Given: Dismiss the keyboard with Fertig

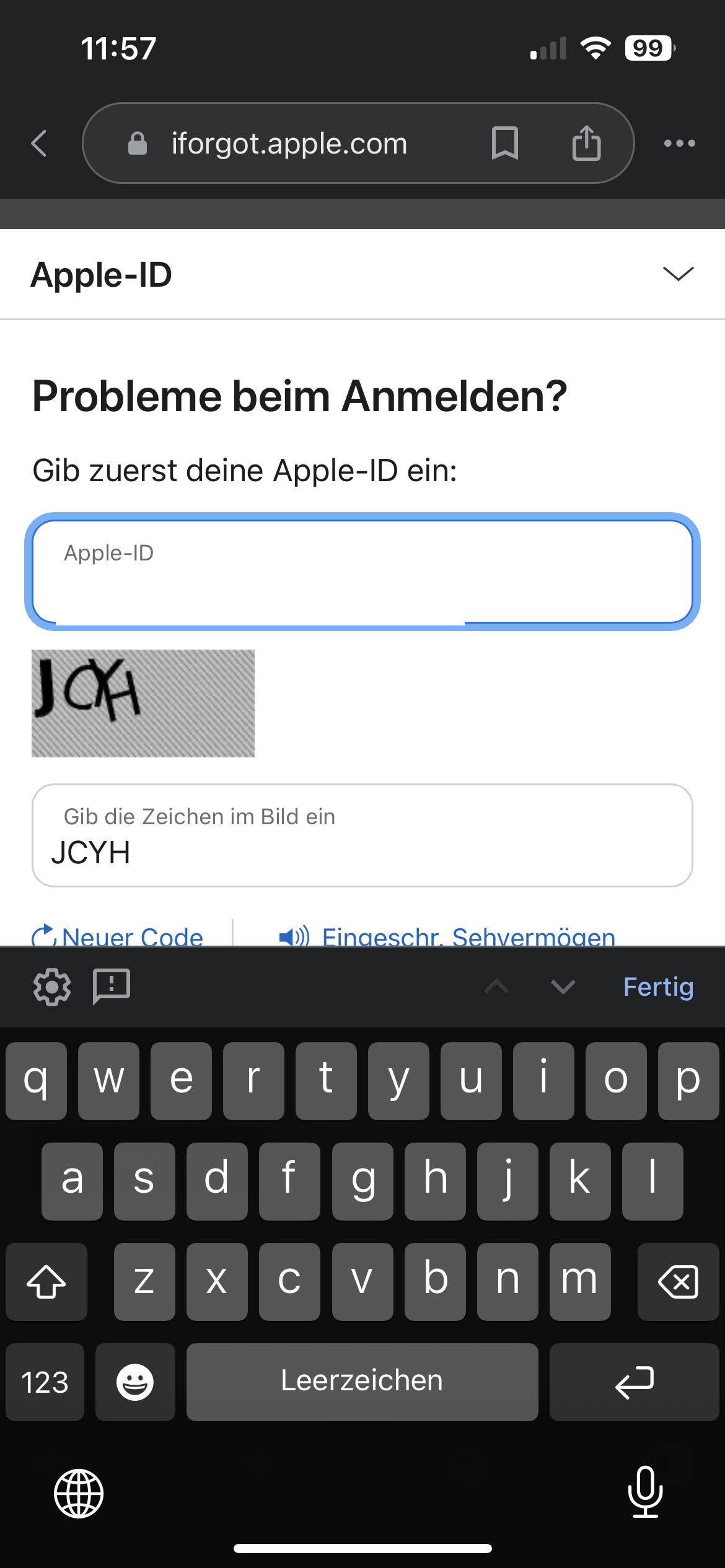Looking at the screenshot, I should [658, 987].
